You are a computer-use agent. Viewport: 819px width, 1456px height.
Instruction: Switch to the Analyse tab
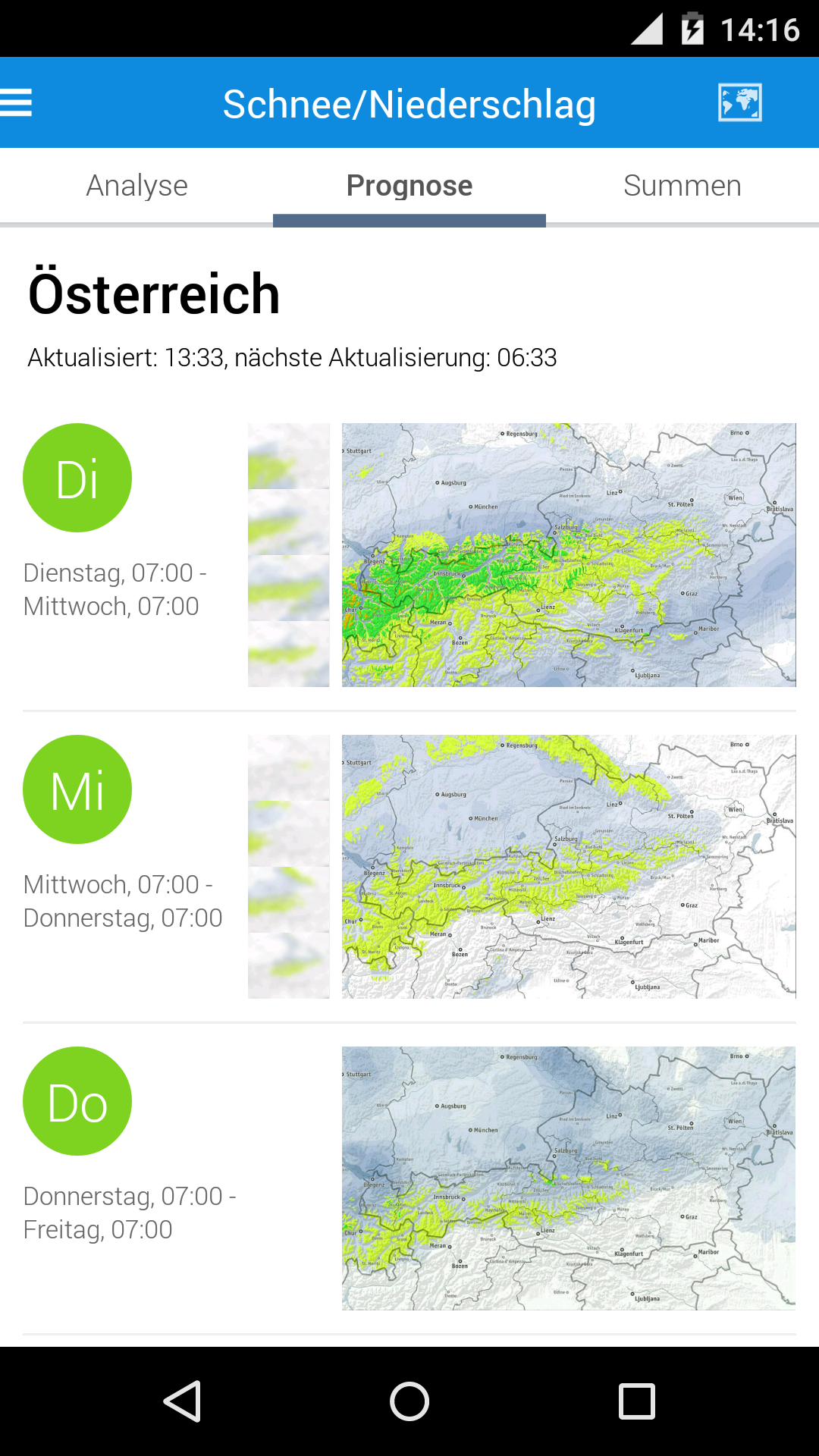[x=136, y=186]
